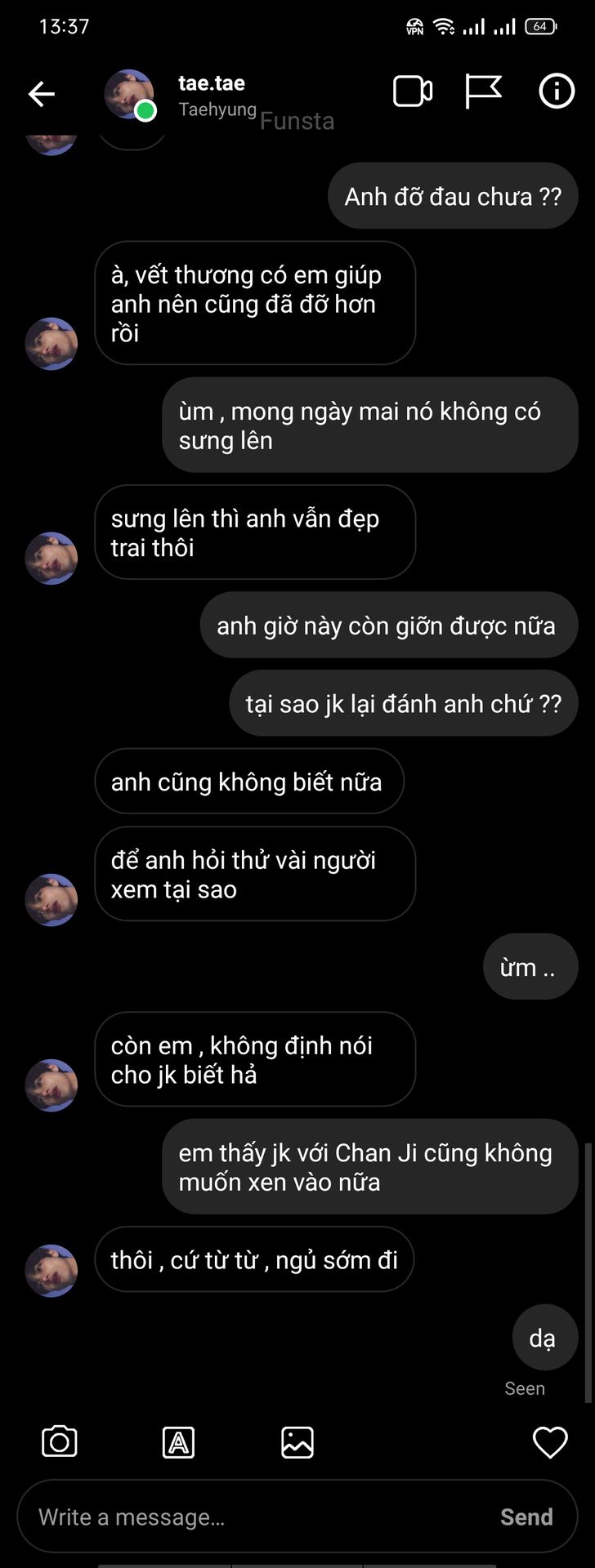Open tae.tae profile from header

[212, 83]
